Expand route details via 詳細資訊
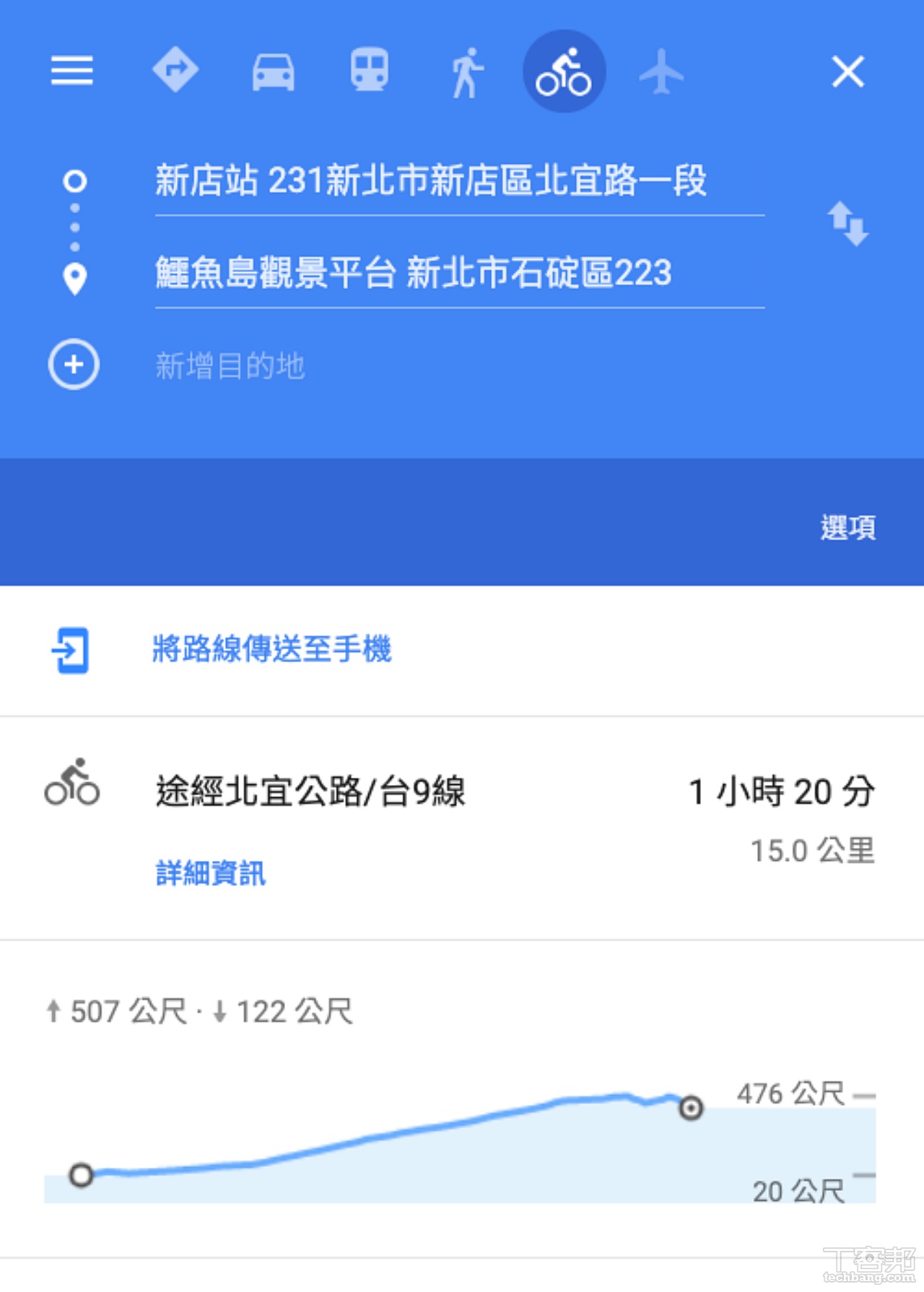Screen dimensions: 924x1292 coord(209,874)
